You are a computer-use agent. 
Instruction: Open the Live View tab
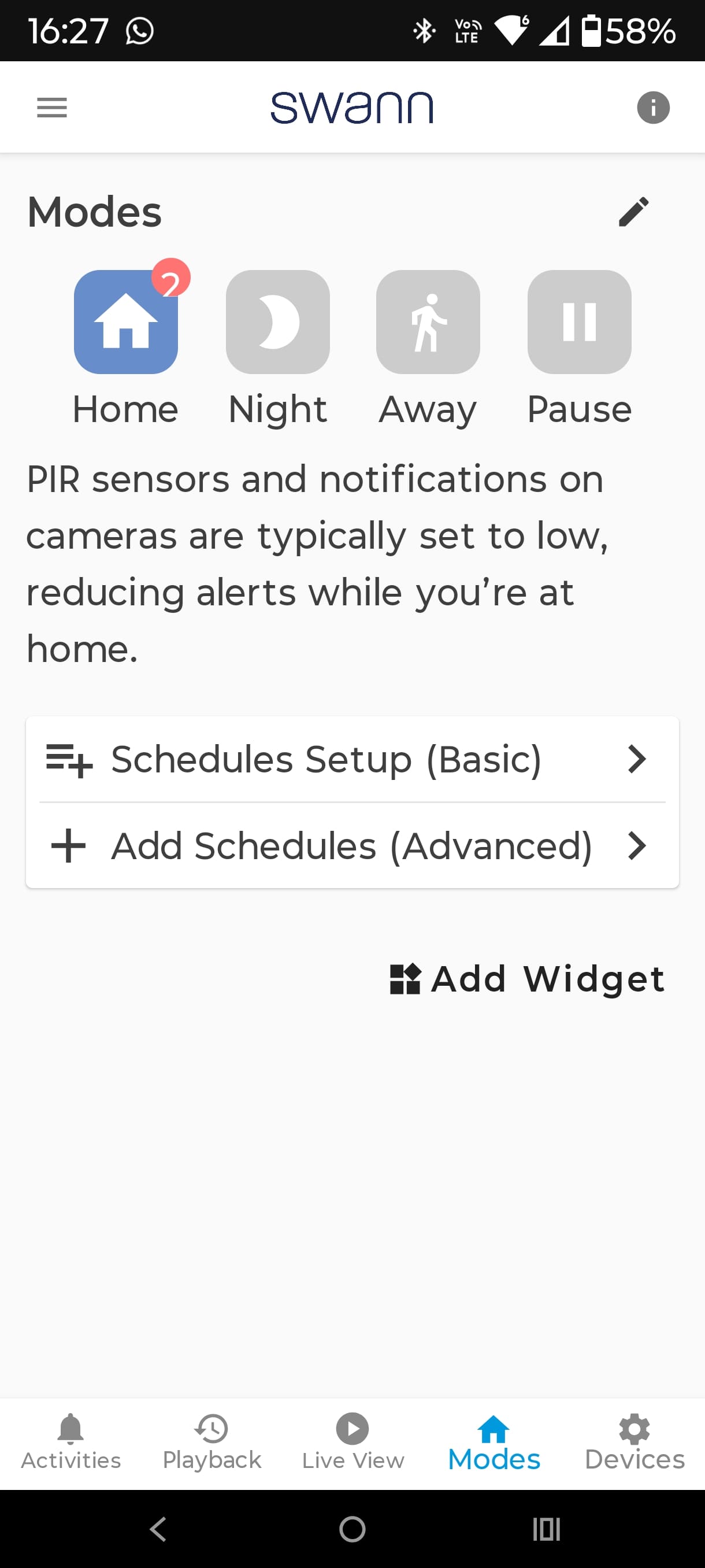tap(353, 1442)
